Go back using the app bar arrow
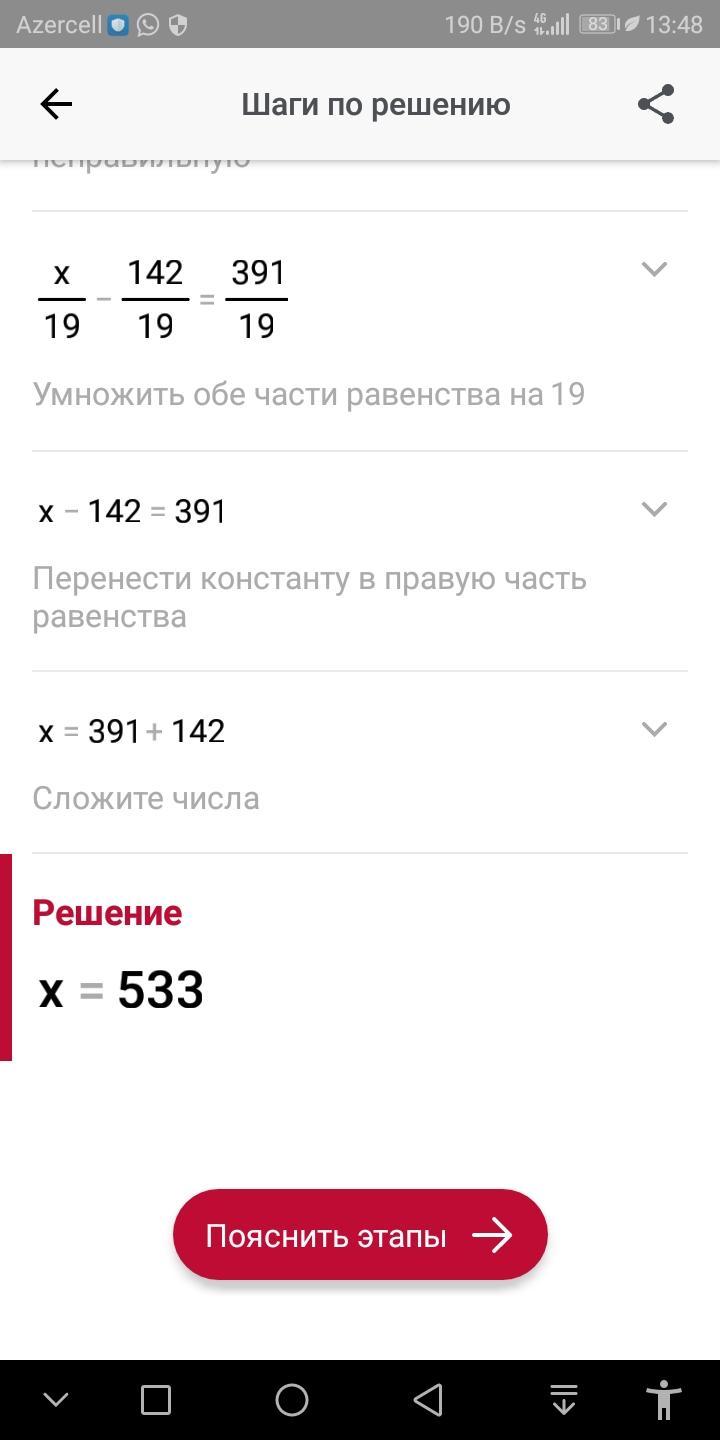Screen dimensions: 720x1440 coord(56,104)
